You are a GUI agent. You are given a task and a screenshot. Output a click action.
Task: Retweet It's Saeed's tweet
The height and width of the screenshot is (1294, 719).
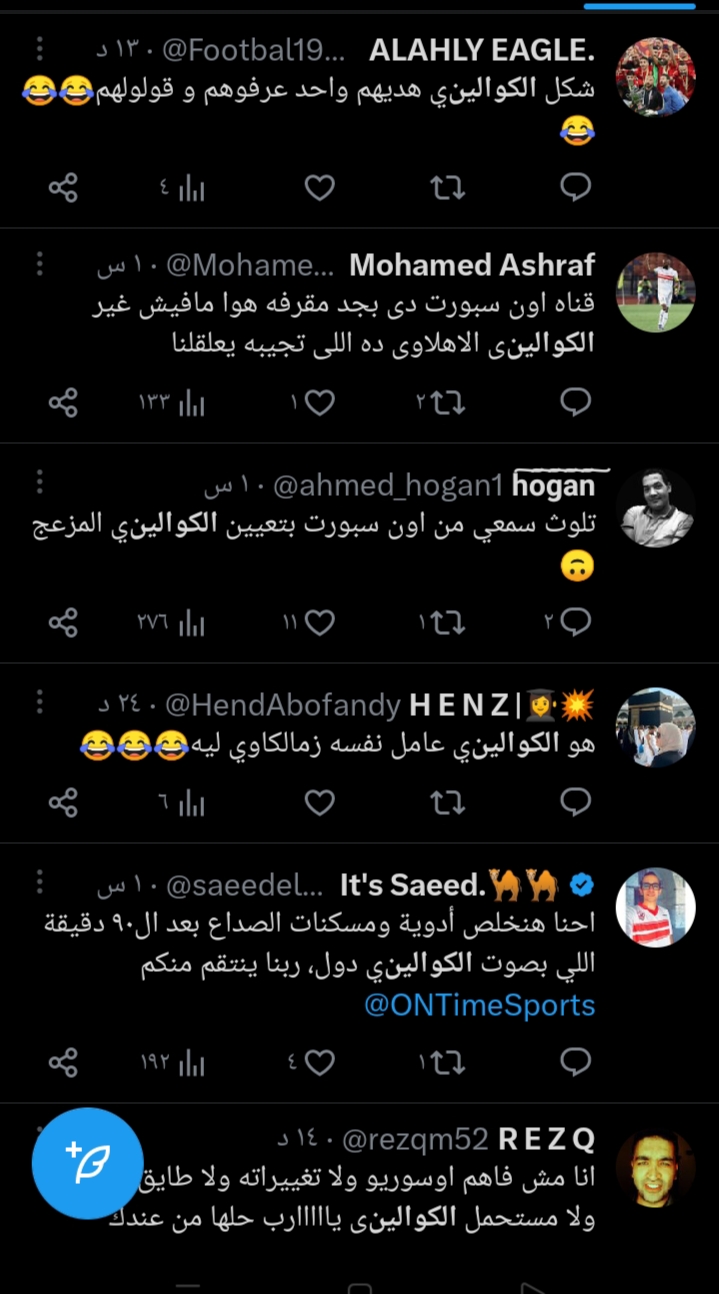tap(448, 1061)
